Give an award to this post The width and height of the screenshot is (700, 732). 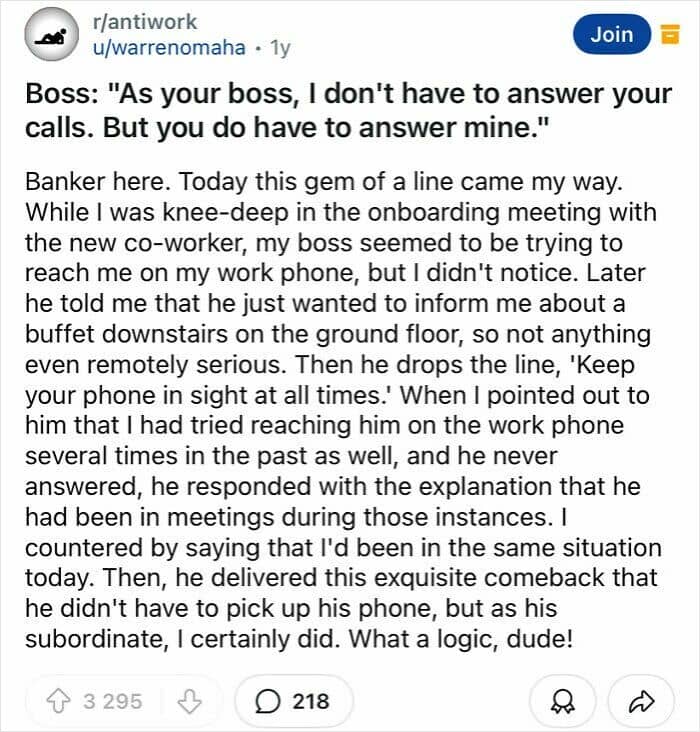point(562,701)
